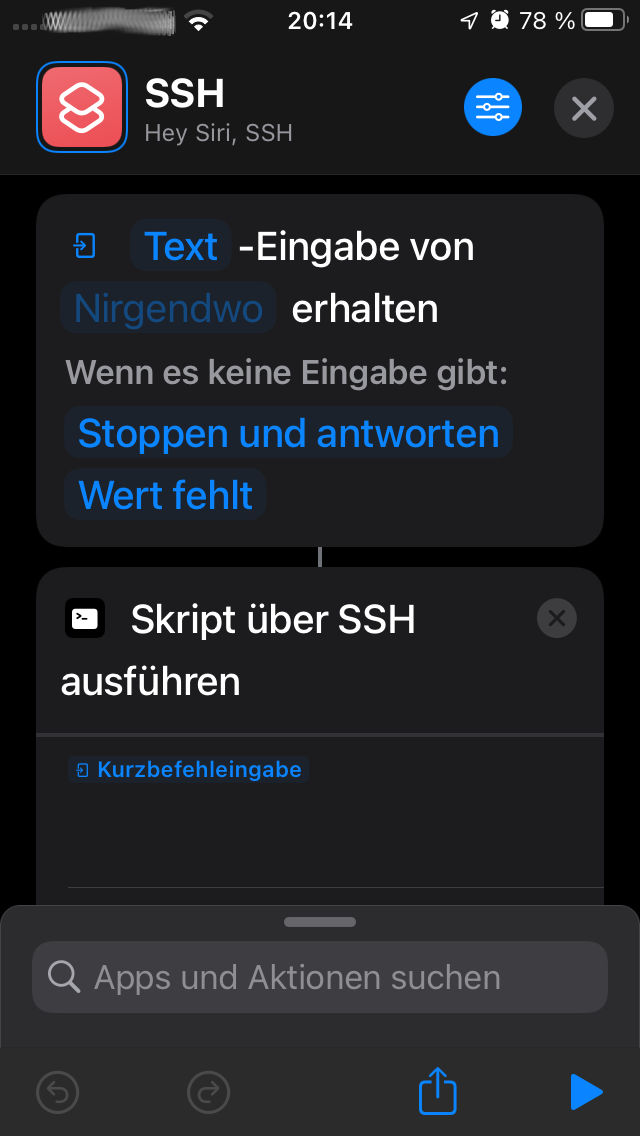
Task: Redo the last edit
Action: 208,1092
